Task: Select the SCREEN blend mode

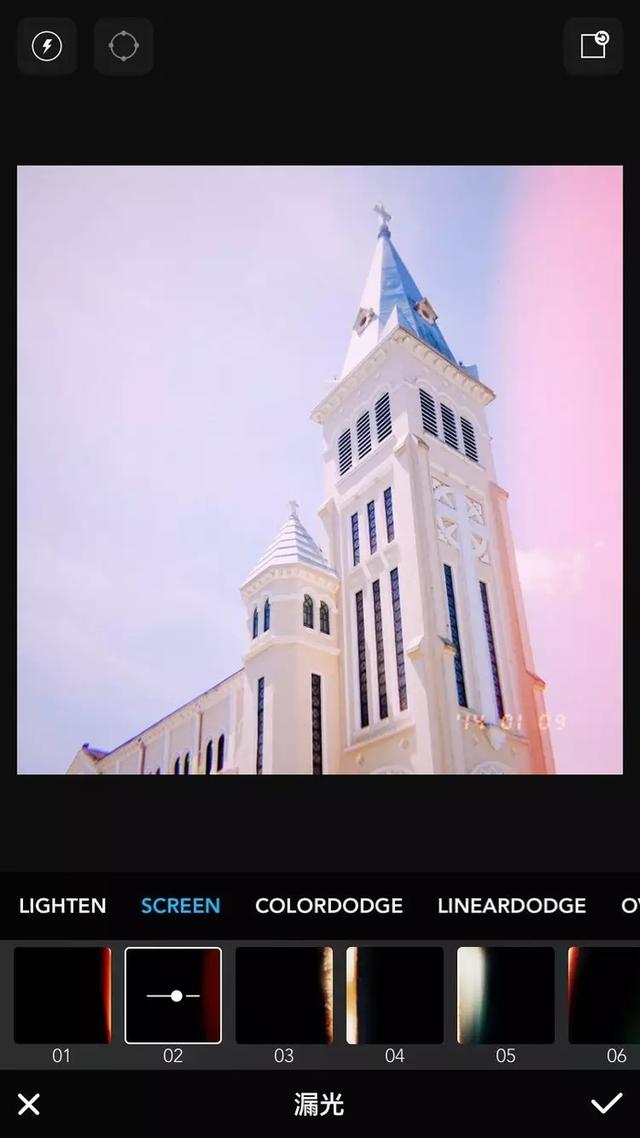Action: pyautogui.click(x=181, y=906)
